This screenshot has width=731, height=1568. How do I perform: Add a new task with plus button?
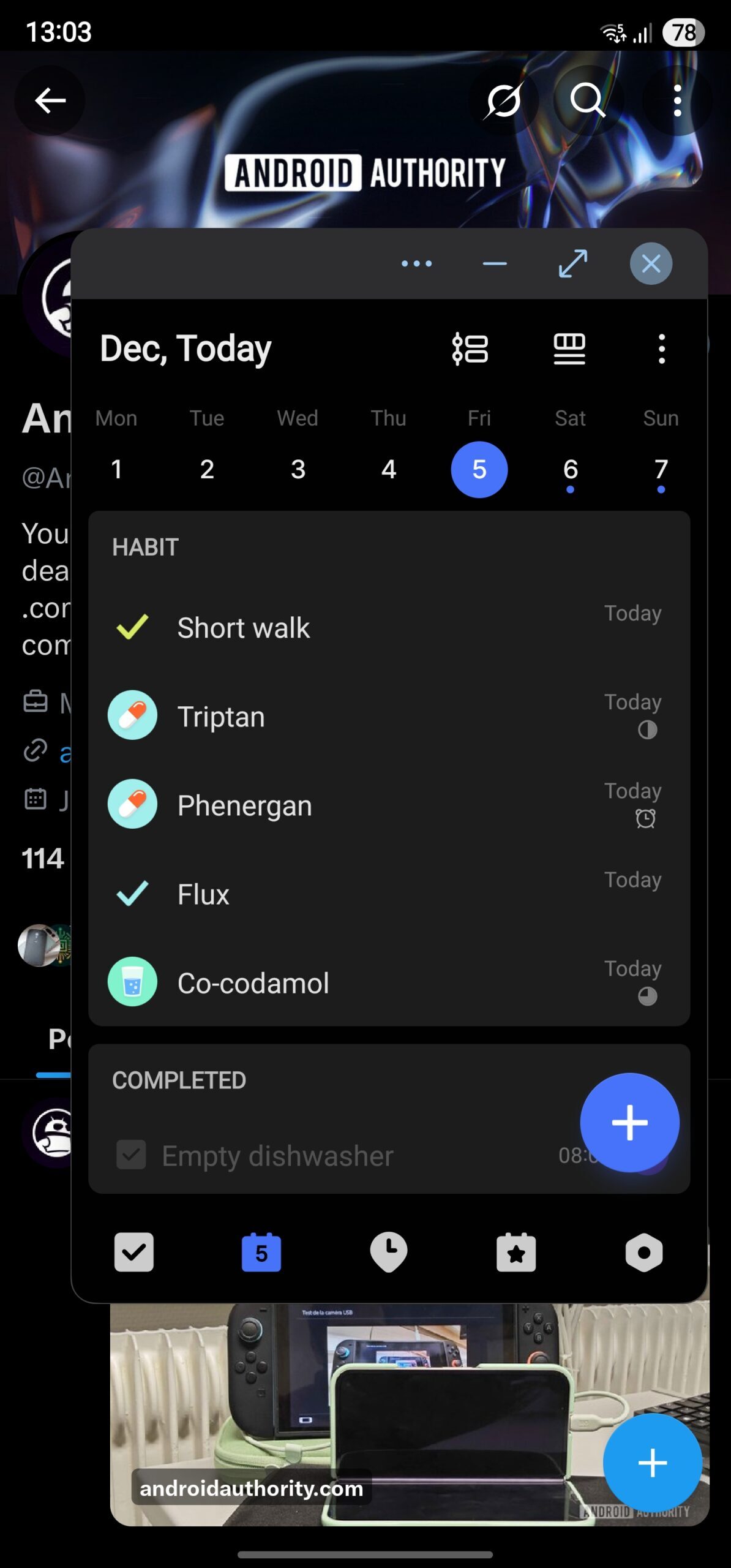tap(629, 1122)
